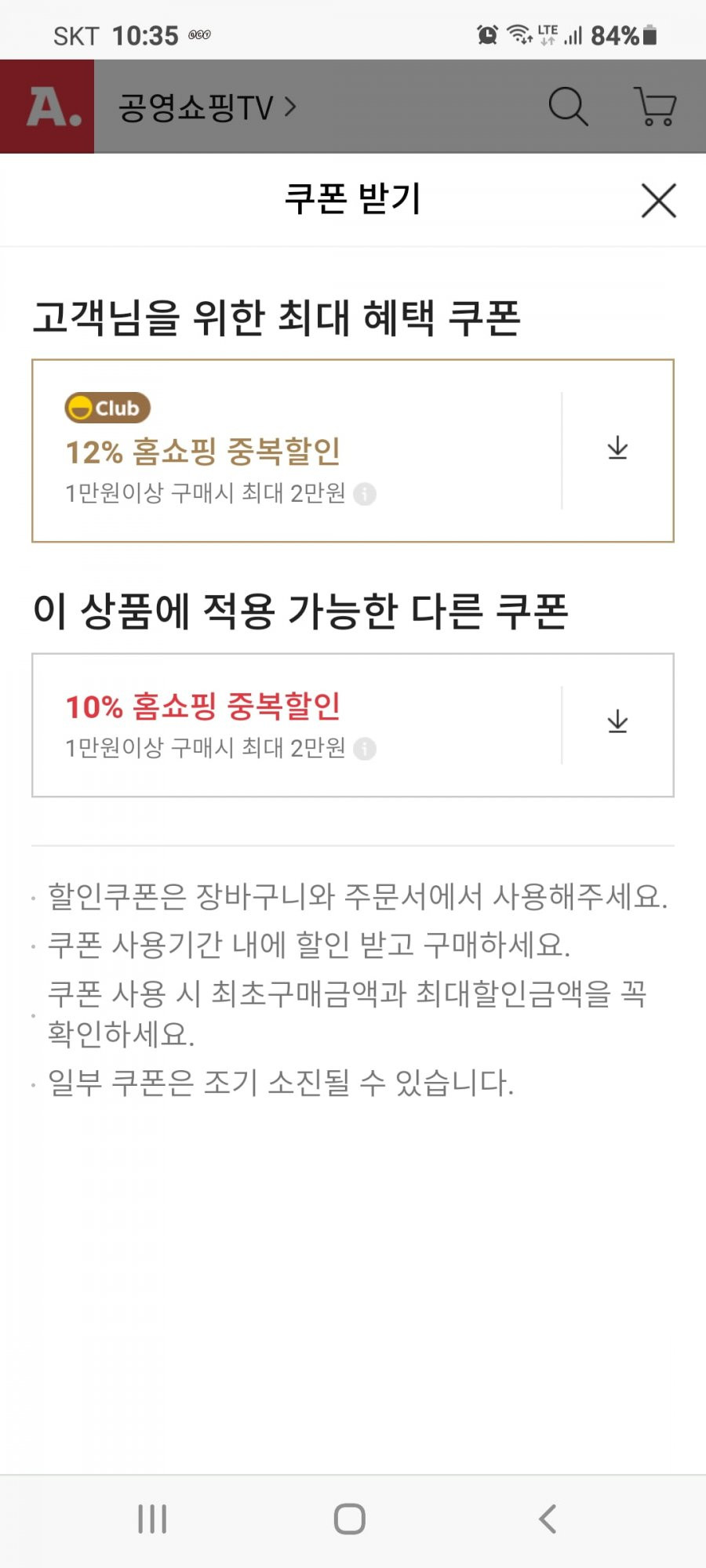Show info for the 12% coupon conditions

pyautogui.click(x=365, y=494)
